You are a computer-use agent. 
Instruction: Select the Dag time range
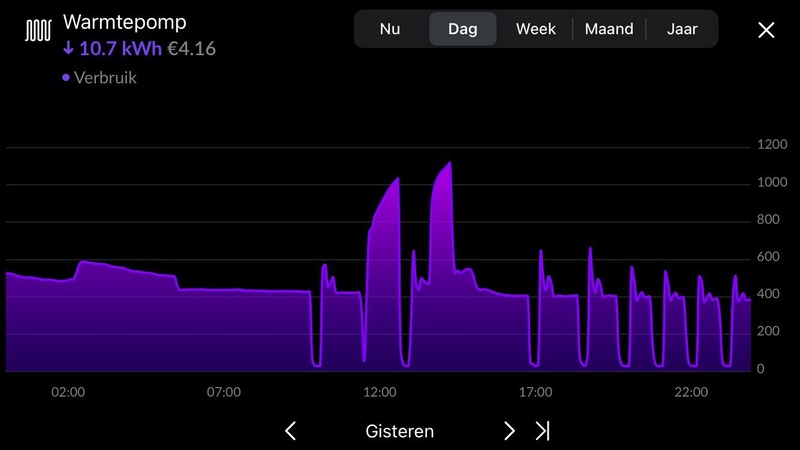[x=463, y=29]
